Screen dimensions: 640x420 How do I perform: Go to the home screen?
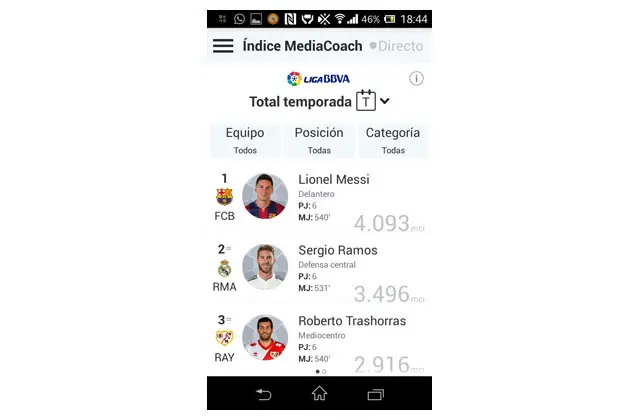pyautogui.click(x=319, y=394)
